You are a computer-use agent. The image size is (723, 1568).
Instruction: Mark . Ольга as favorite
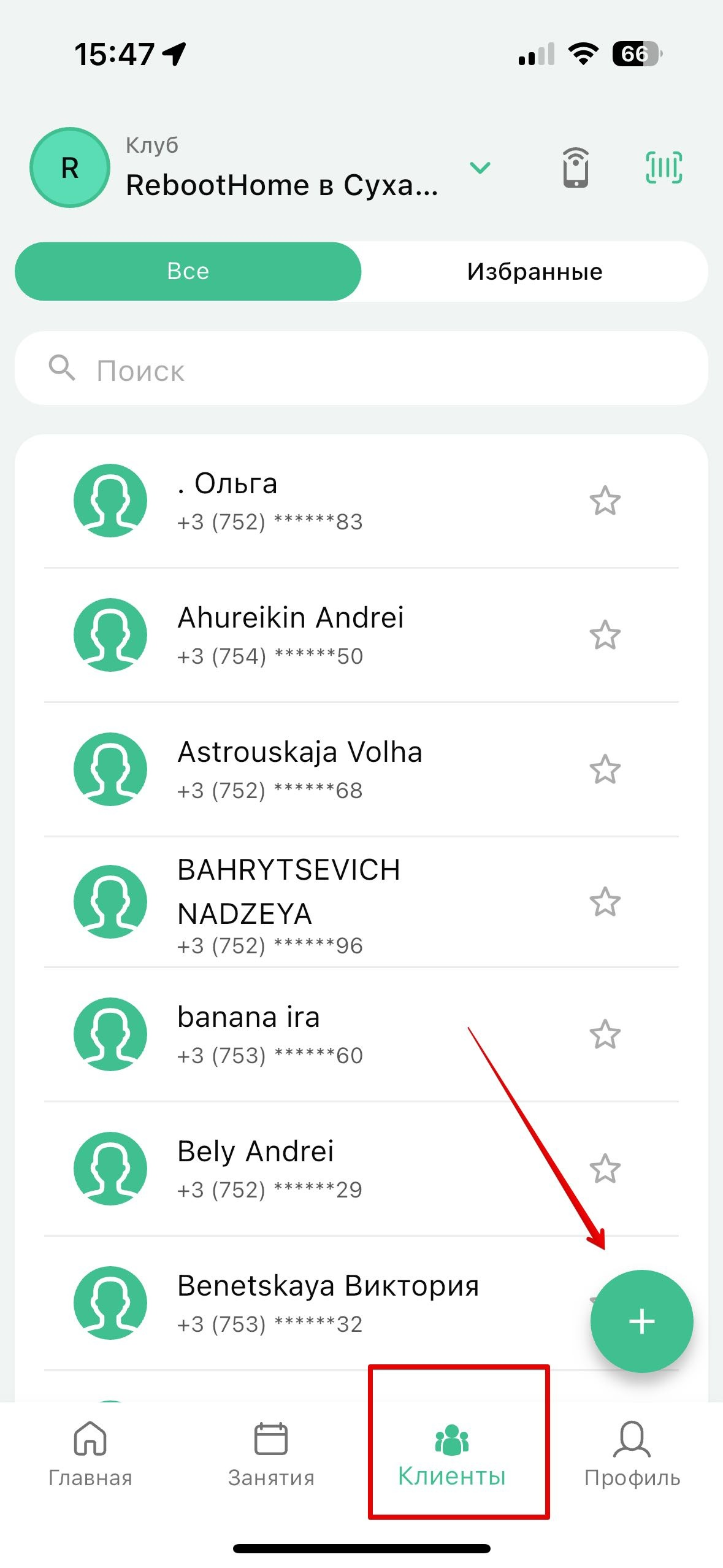605,501
